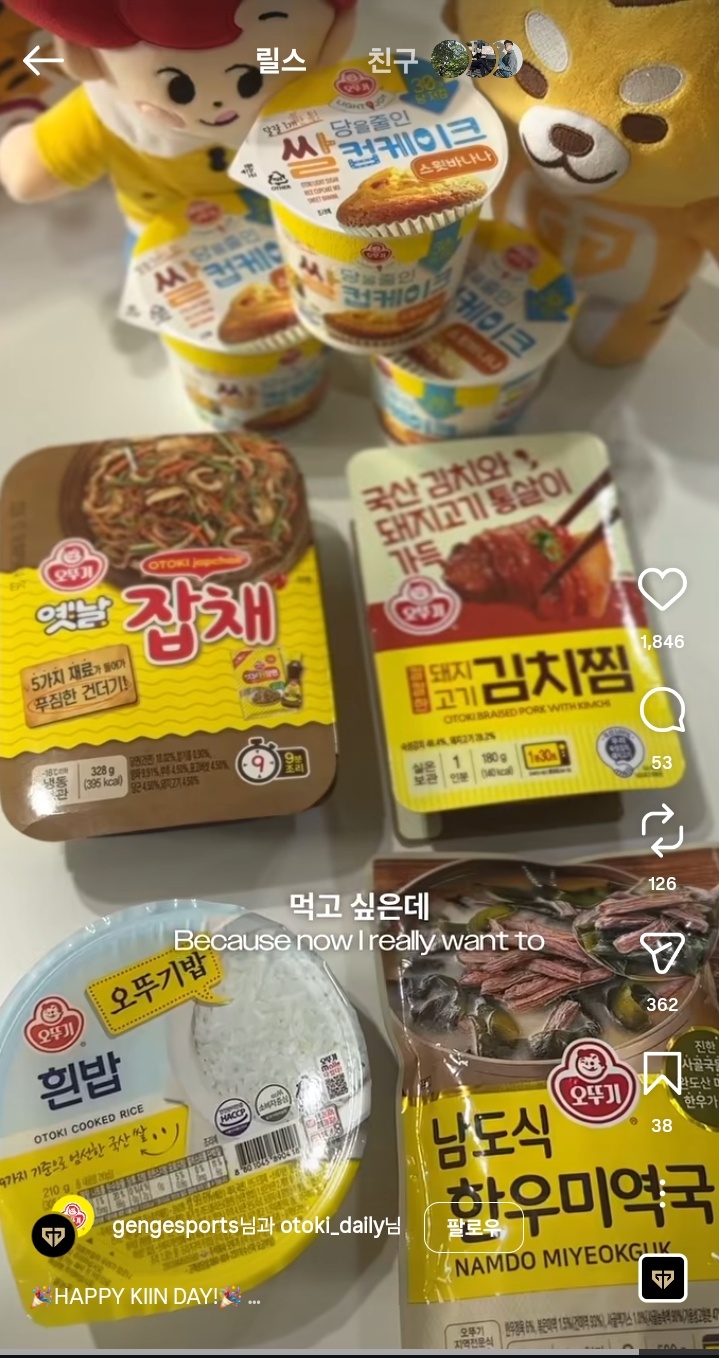The width and height of the screenshot is (719, 1358).
Task: Open the comments on this reel
Action: [662, 711]
